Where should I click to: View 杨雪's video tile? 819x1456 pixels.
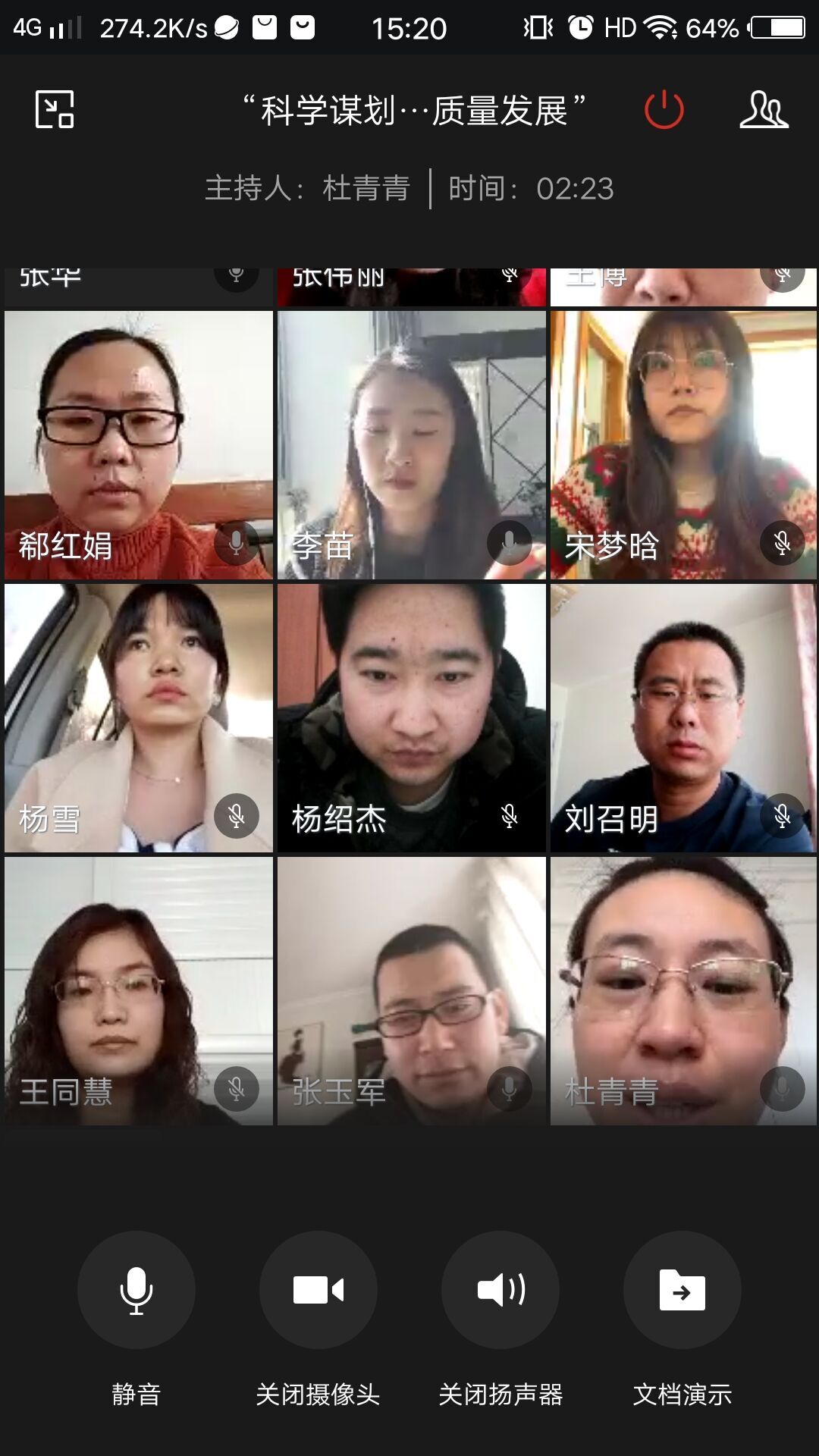138,717
